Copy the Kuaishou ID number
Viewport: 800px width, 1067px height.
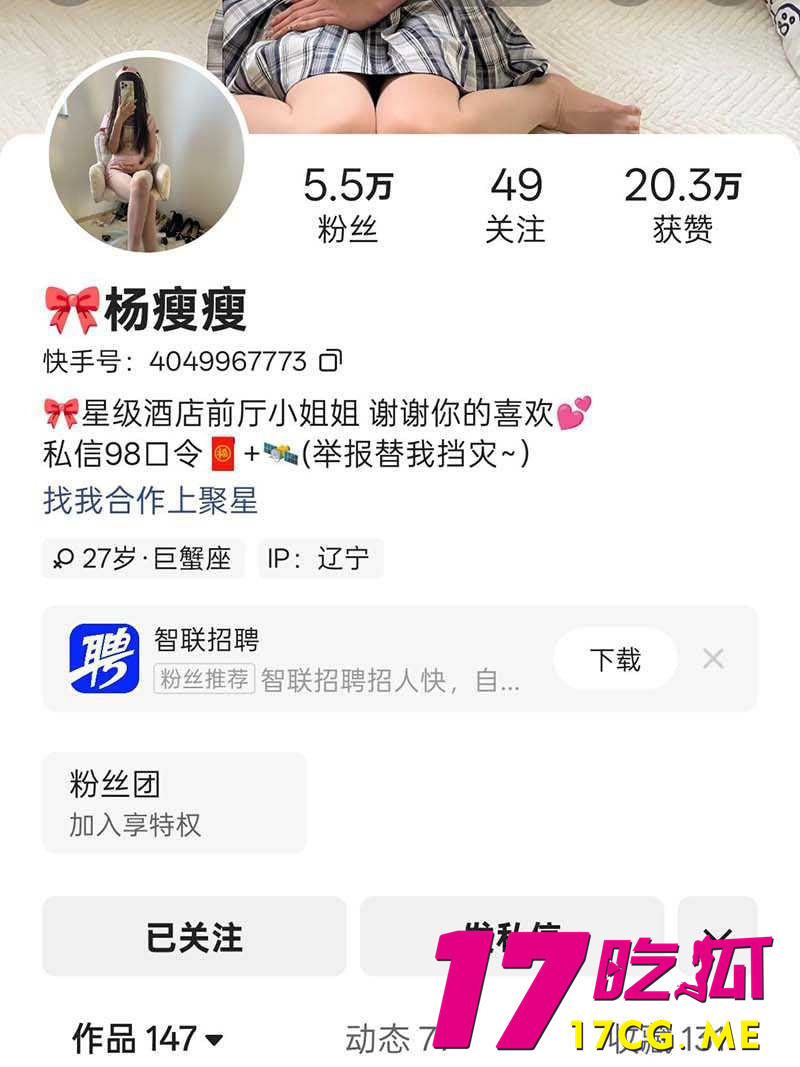pyautogui.click(x=330, y=360)
